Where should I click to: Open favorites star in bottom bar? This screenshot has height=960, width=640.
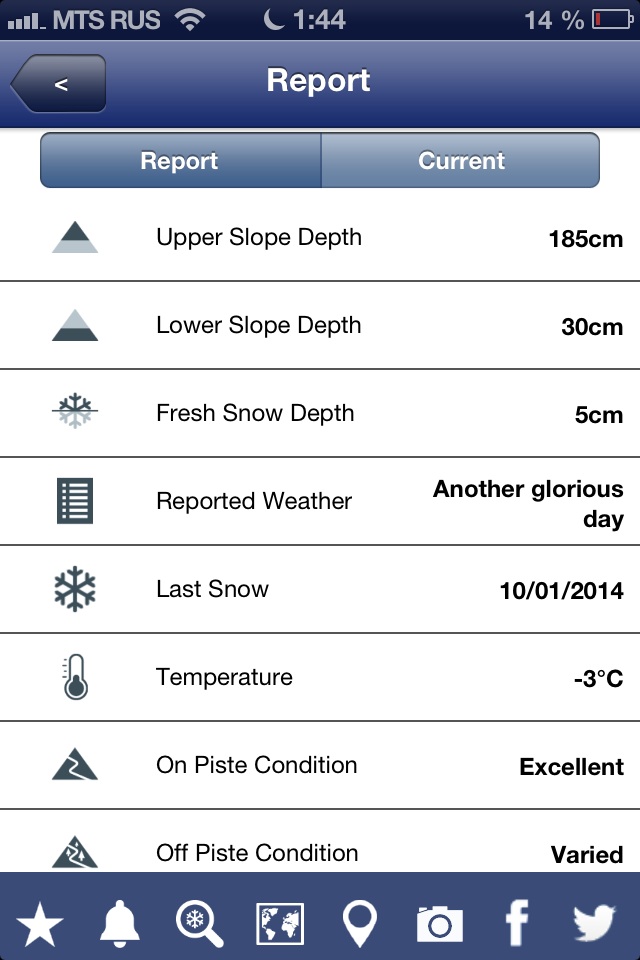pos(40,924)
